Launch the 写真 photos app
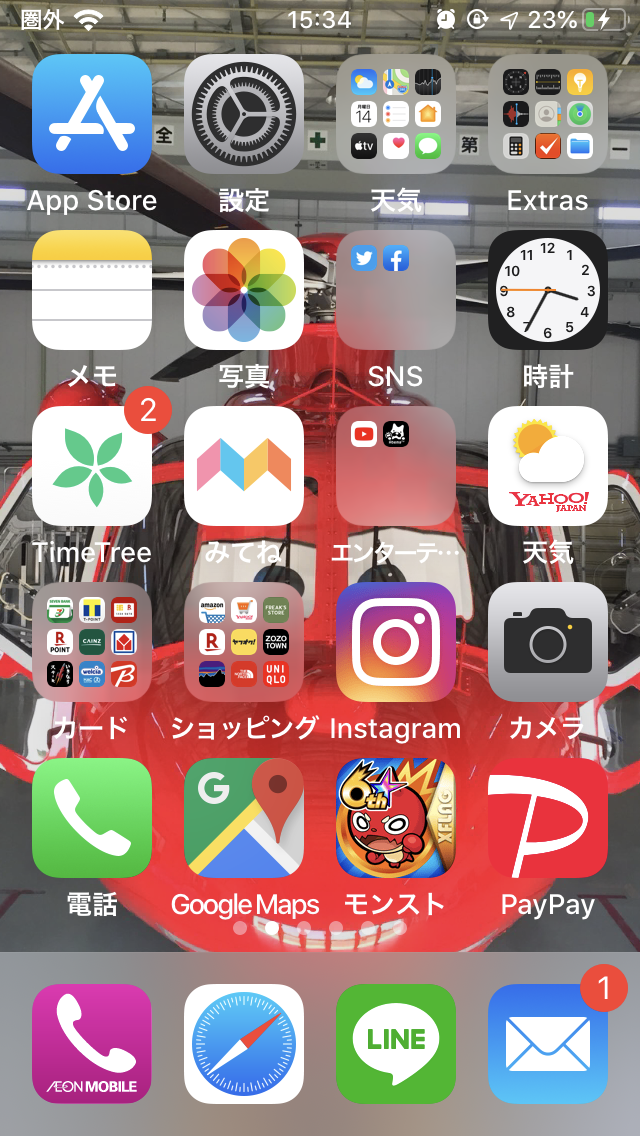 [244, 290]
